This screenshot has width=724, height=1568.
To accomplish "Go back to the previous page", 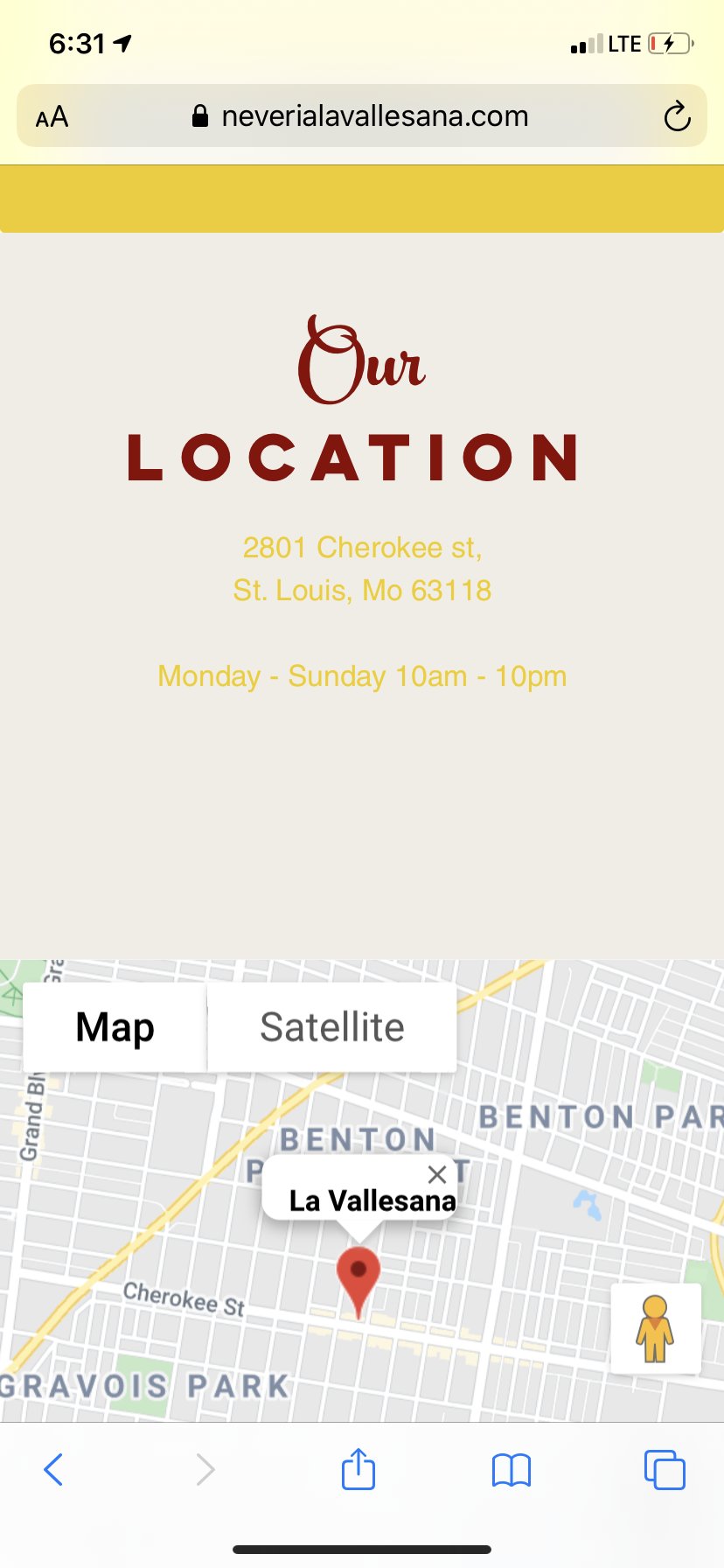I will coord(53,1469).
